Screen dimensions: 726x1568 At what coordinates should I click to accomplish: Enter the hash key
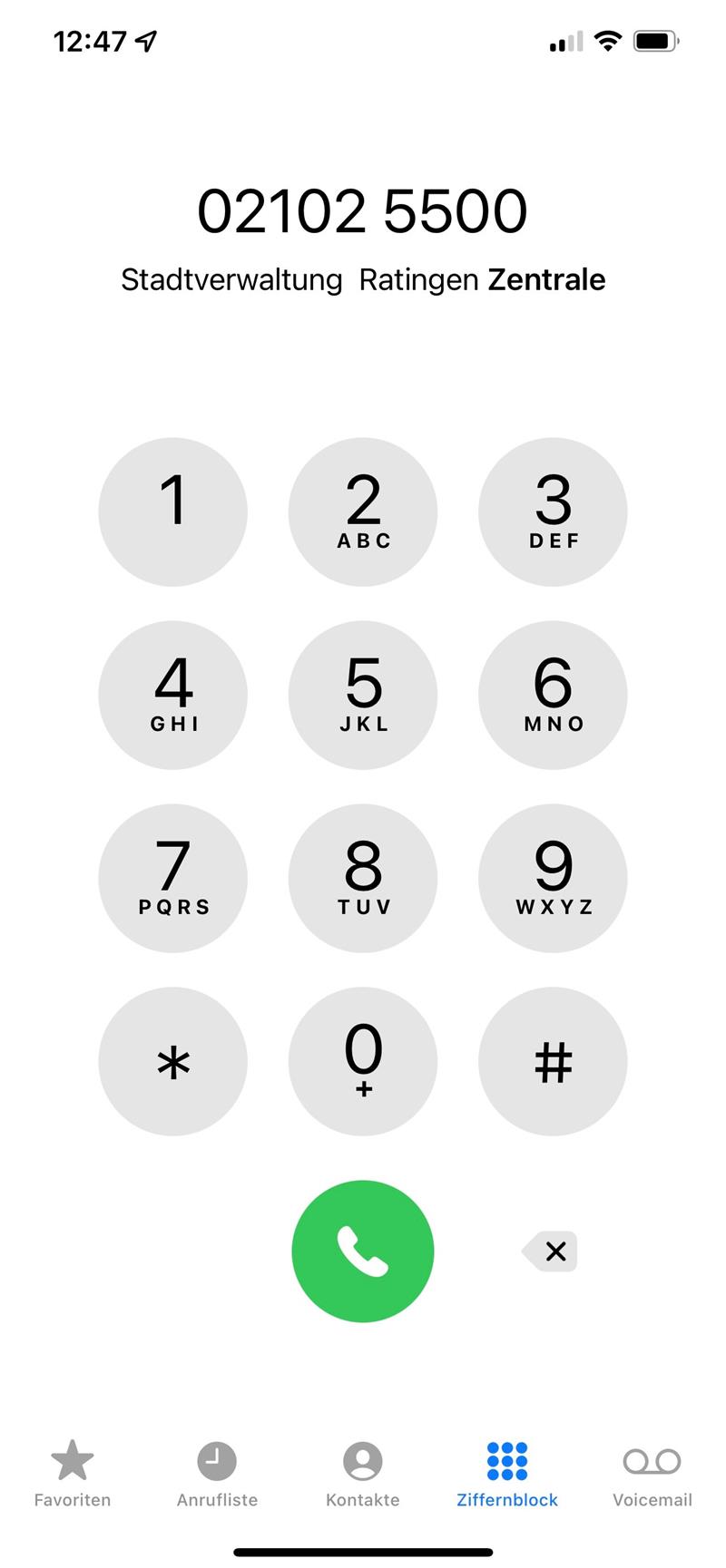pos(553,1061)
